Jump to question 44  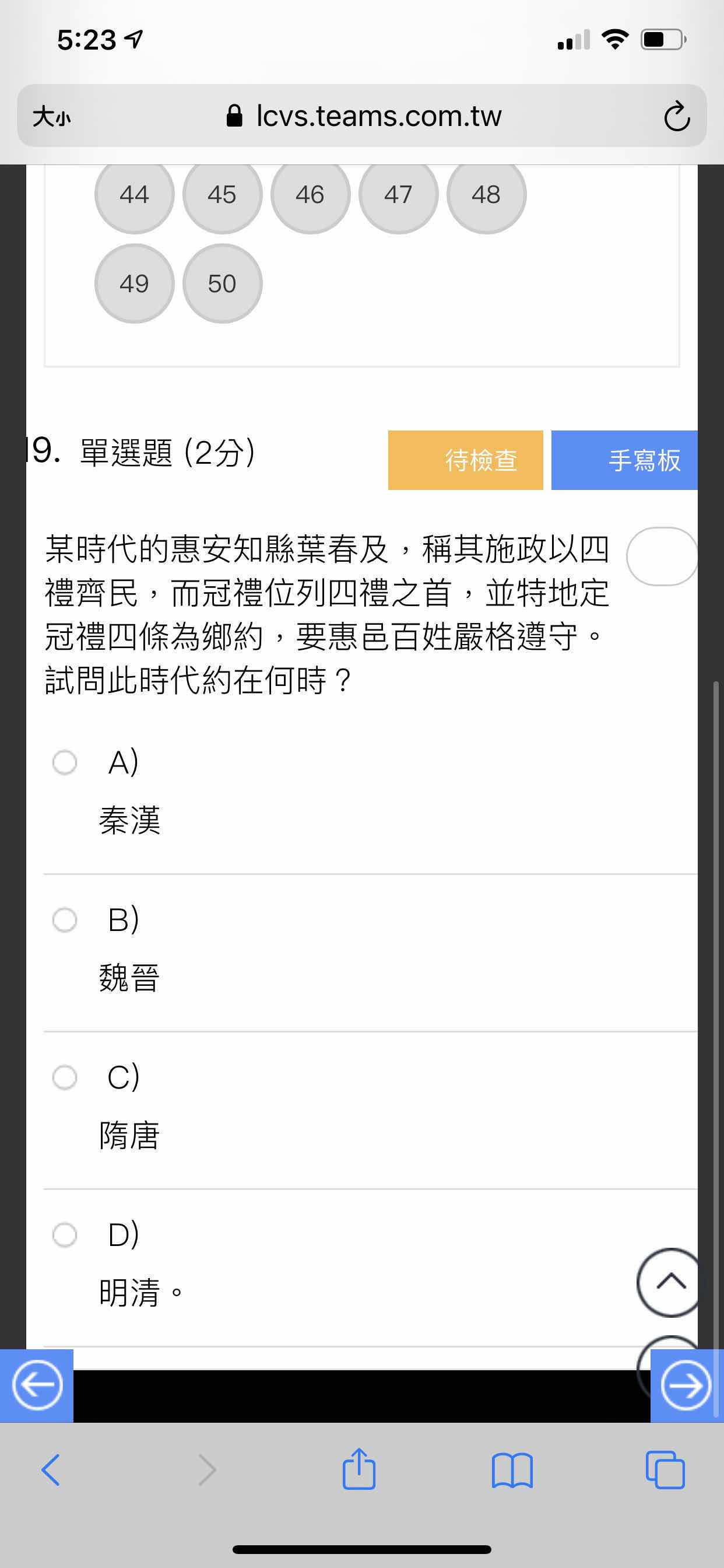pyautogui.click(x=135, y=195)
